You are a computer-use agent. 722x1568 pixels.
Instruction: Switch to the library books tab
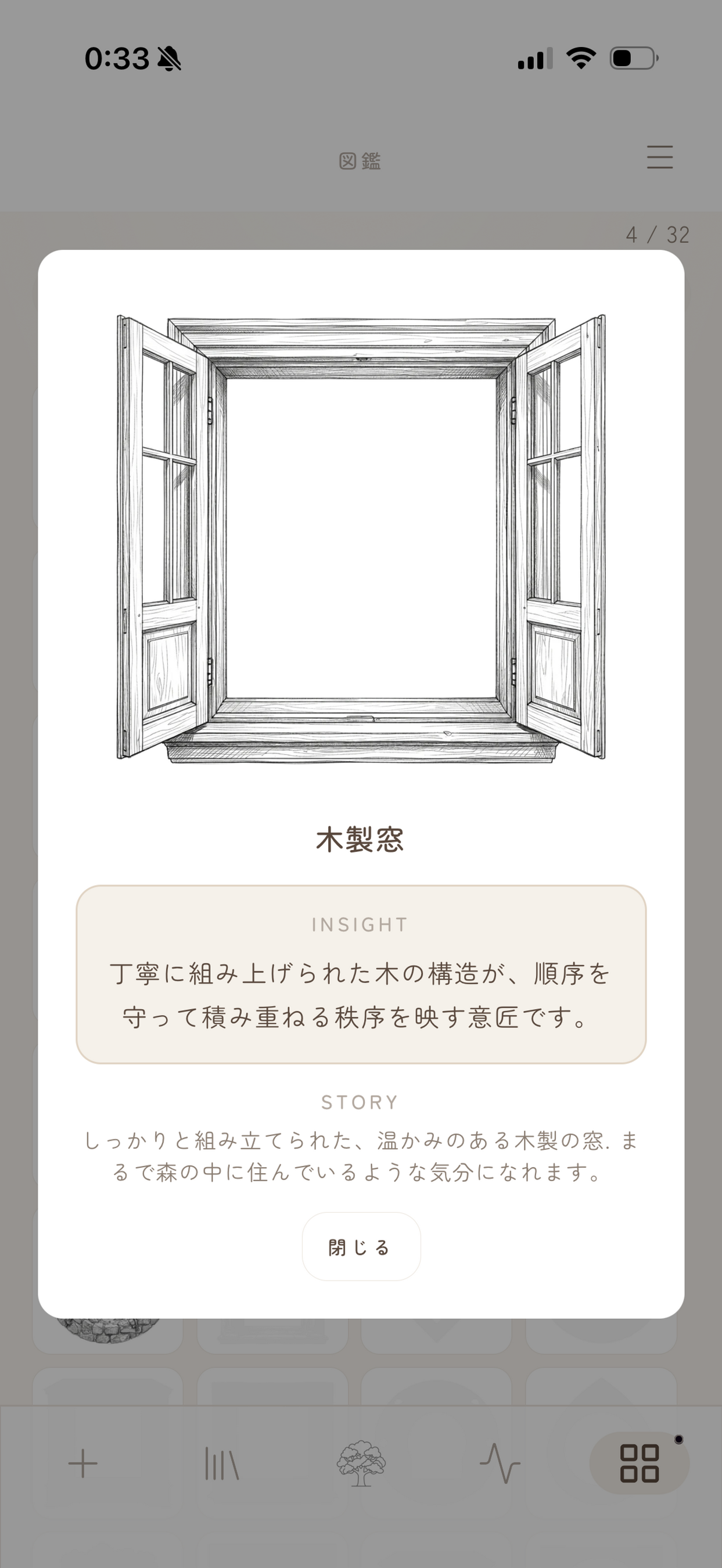[x=221, y=1464]
